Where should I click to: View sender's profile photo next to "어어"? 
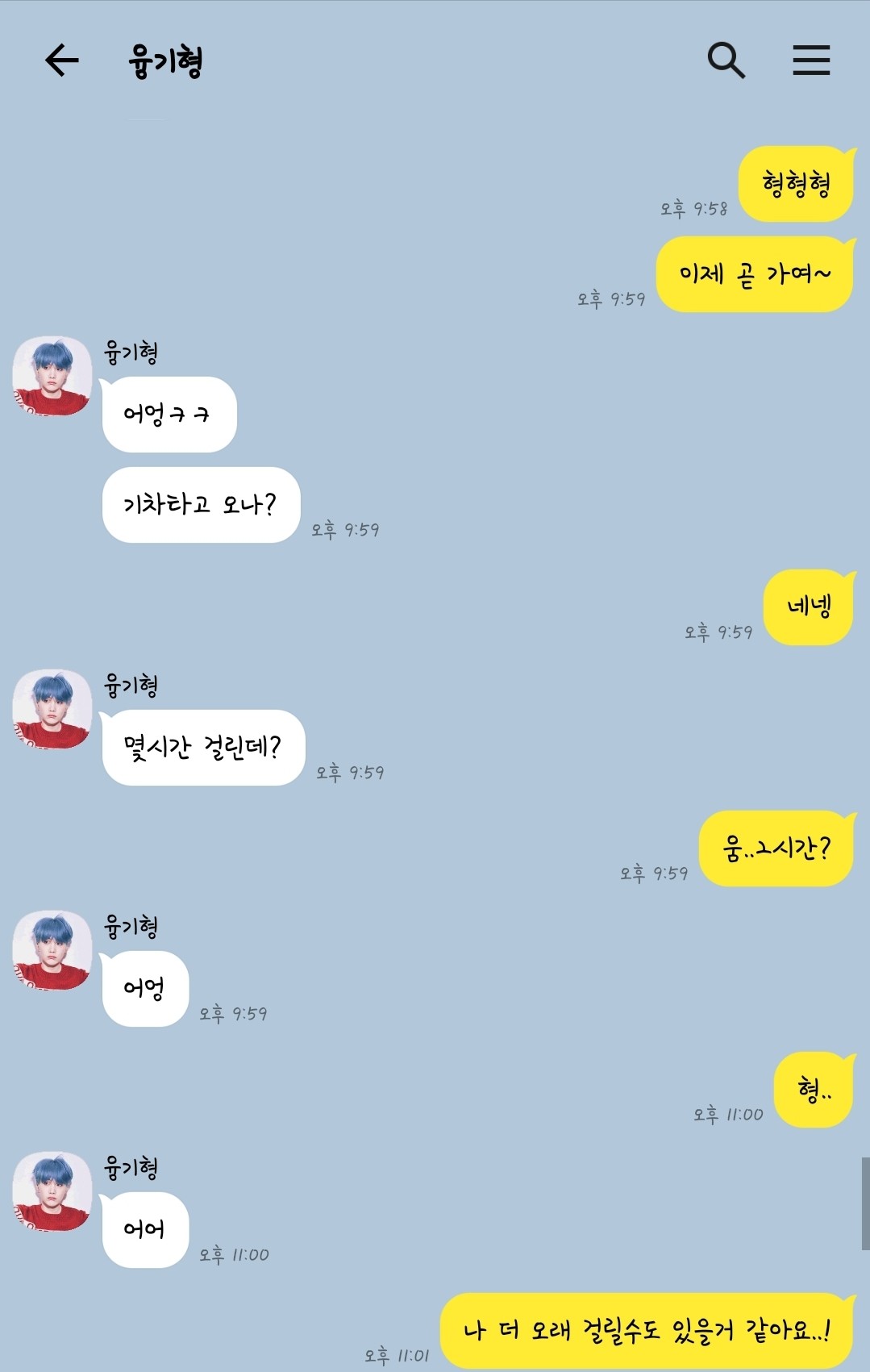click(52, 1191)
